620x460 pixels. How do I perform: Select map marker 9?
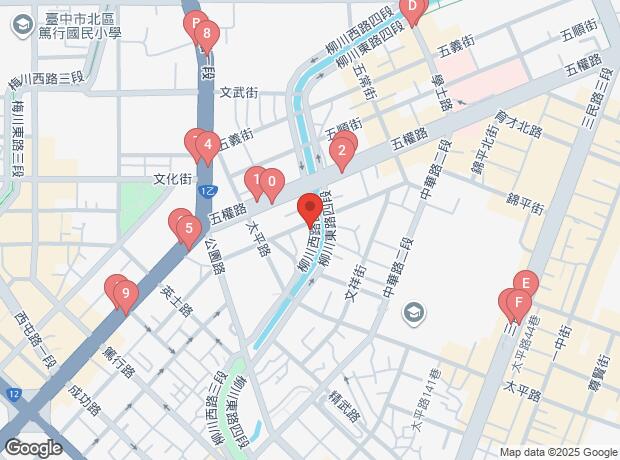pos(126,295)
